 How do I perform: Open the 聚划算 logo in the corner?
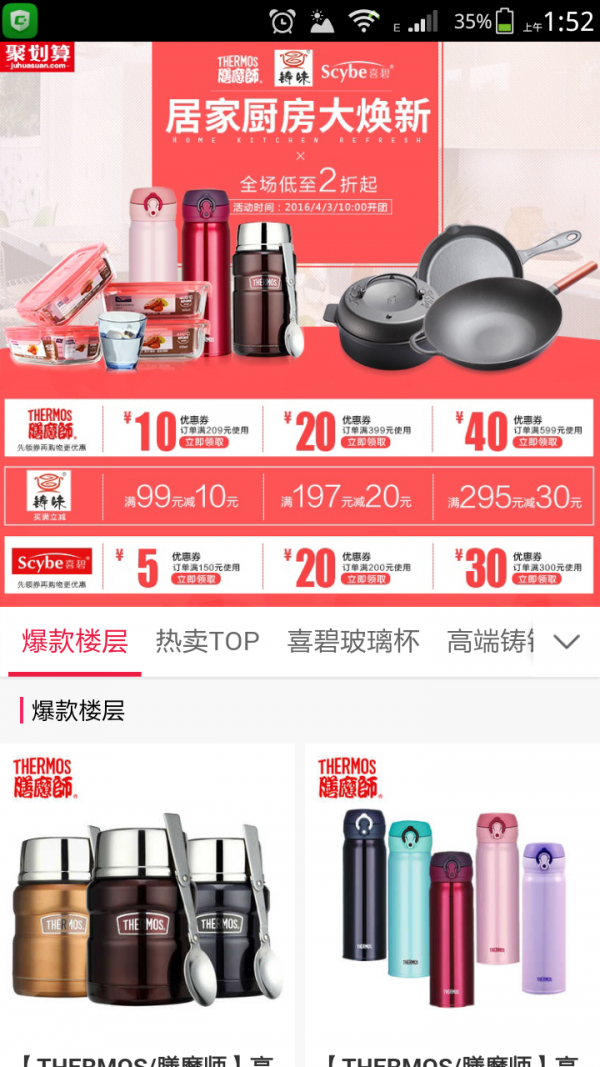[x=38, y=57]
